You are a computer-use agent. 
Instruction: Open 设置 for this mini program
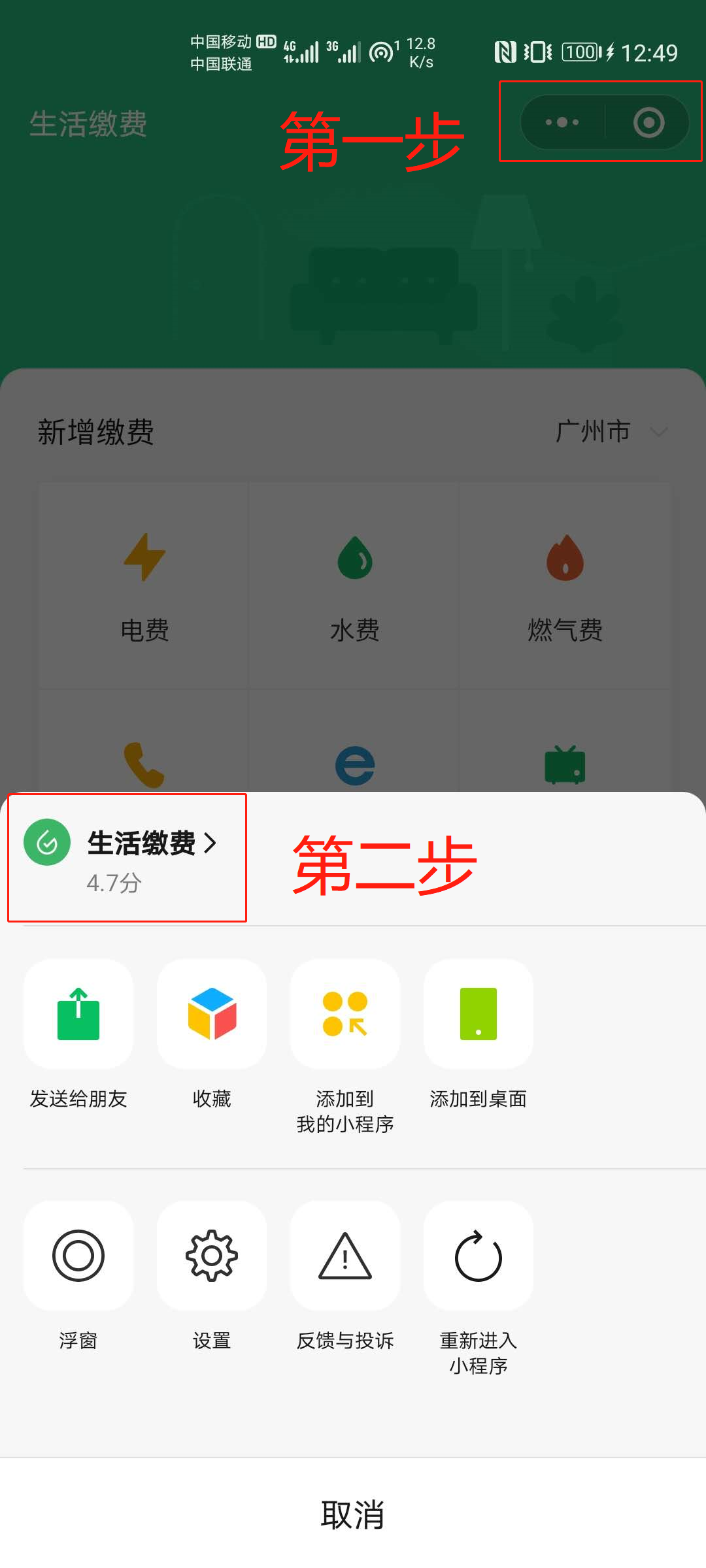pos(212,1256)
